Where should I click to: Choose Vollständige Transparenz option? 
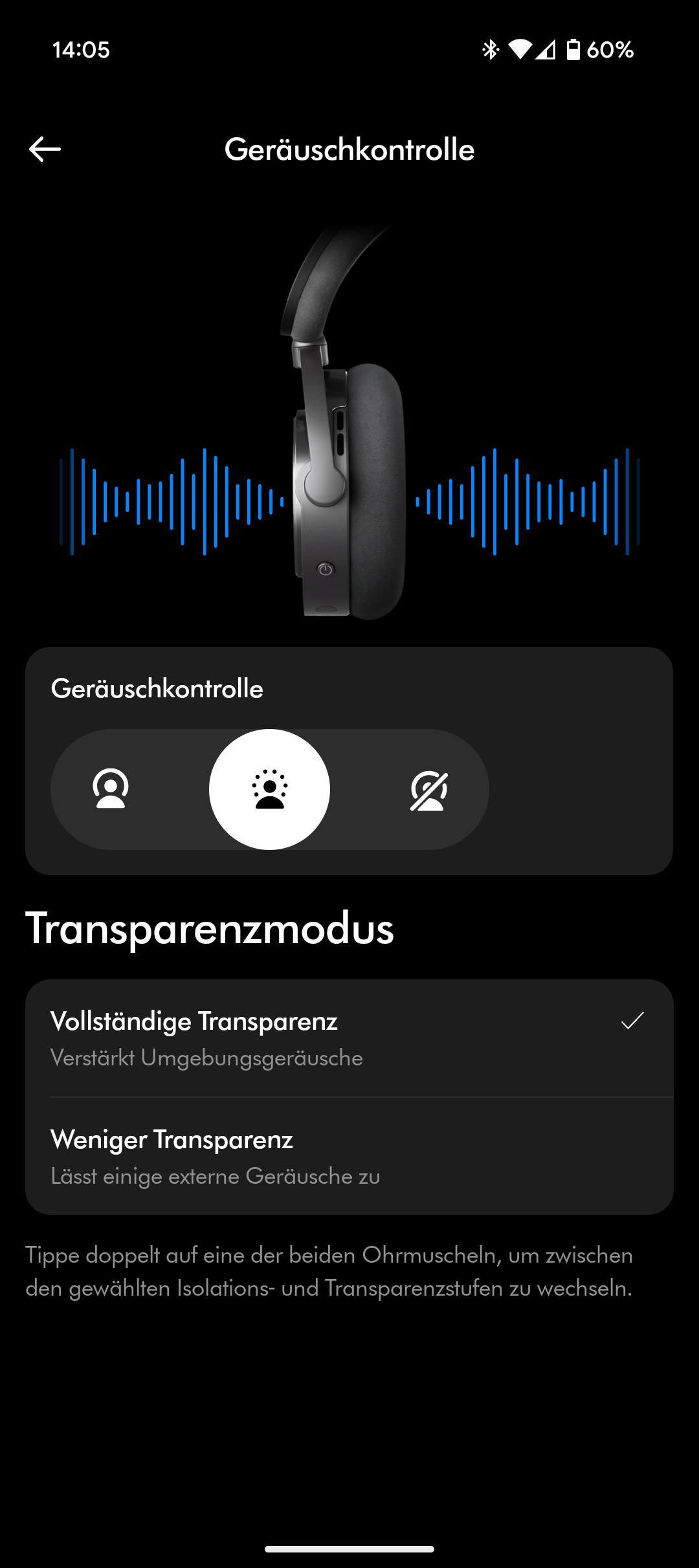pos(349,1038)
